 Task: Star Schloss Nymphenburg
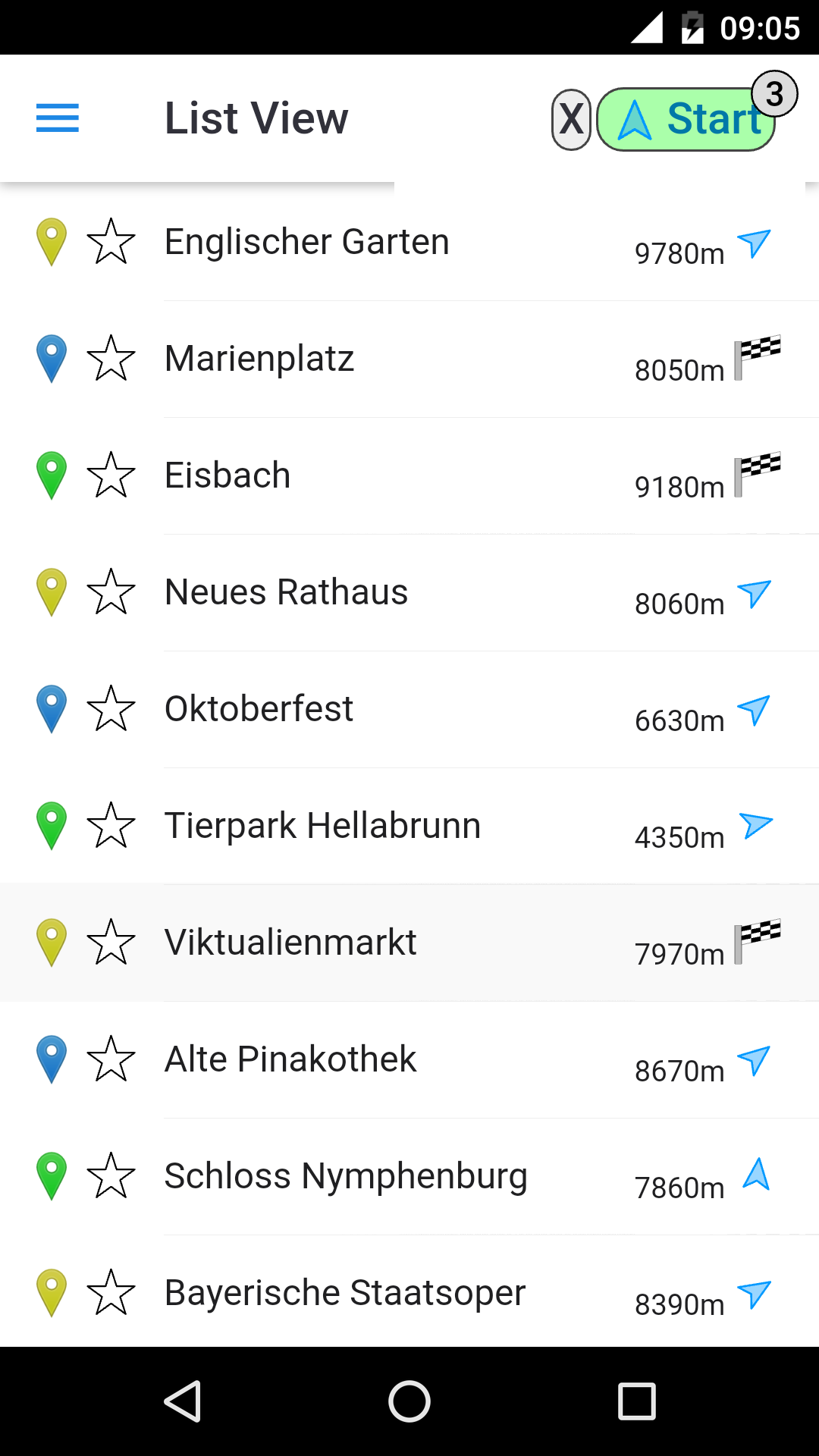111,1175
